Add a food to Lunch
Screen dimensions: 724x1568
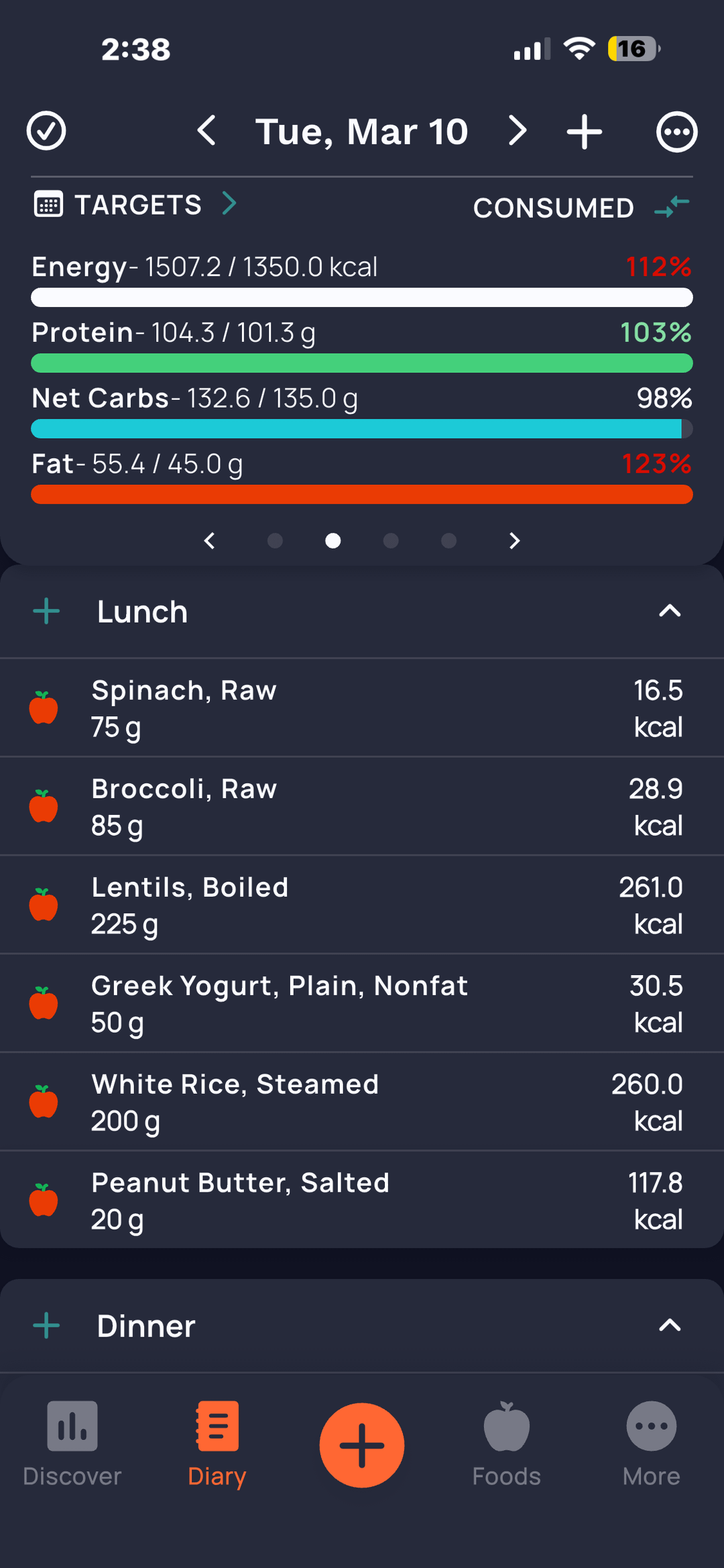pos(46,612)
